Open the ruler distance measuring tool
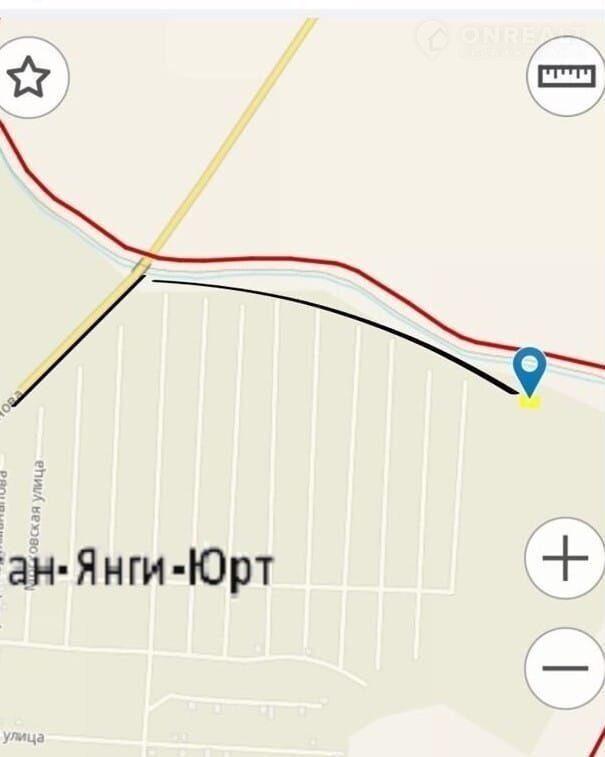The width and height of the screenshot is (605, 757). coord(566,76)
